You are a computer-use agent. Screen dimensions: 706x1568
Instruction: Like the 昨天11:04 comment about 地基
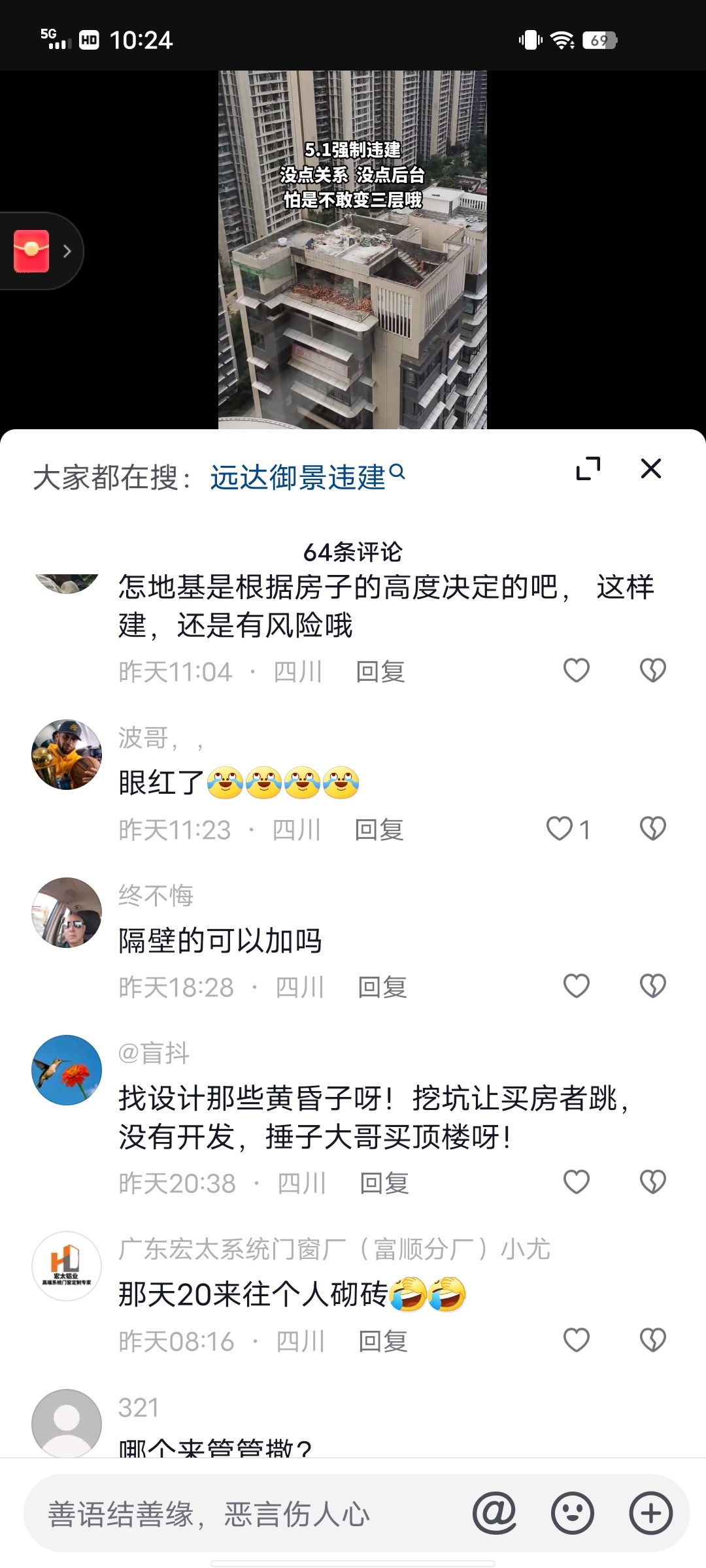576,670
